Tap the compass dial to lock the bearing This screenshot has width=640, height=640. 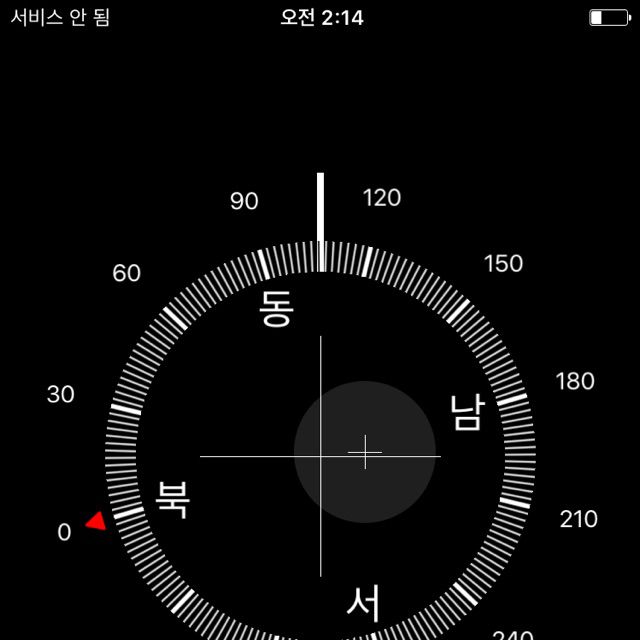[x=320, y=456]
